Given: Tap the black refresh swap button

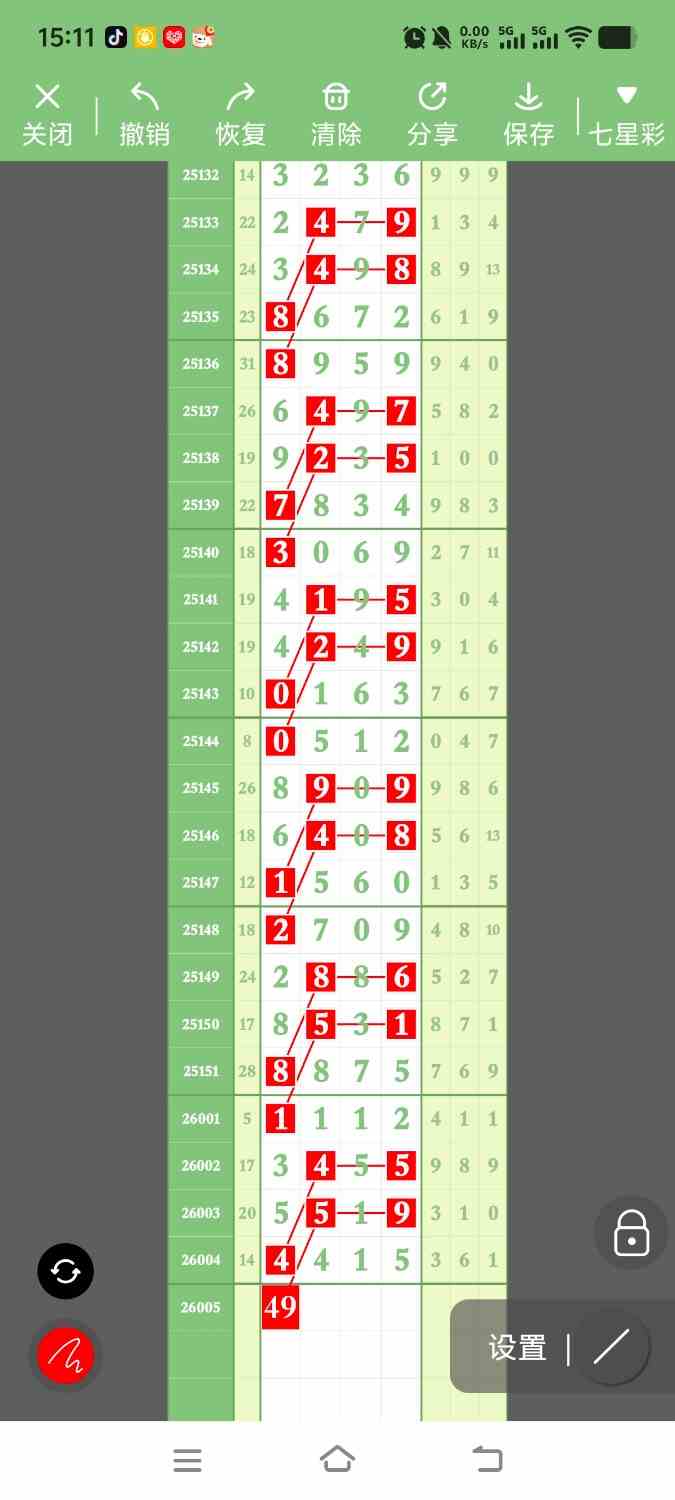Looking at the screenshot, I should coord(66,1271).
